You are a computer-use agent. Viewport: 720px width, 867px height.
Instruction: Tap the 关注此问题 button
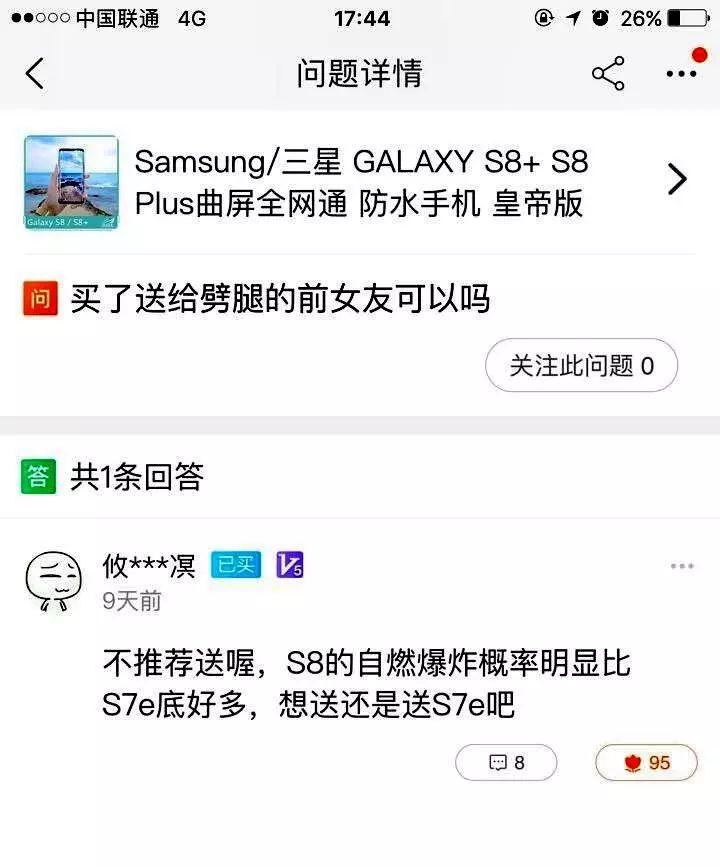coord(581,366)
